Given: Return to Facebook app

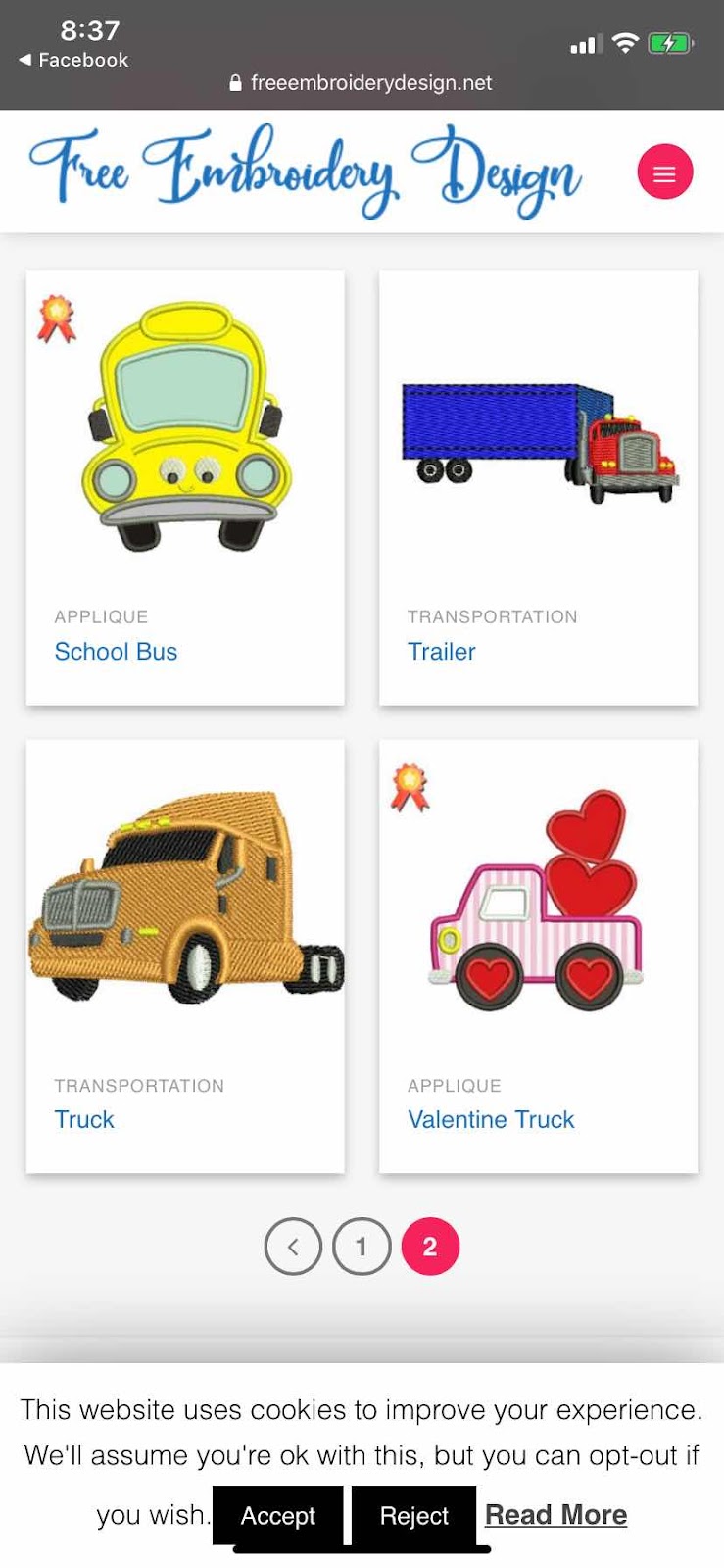Looking at the screenshot, I should tap(73, 60).
